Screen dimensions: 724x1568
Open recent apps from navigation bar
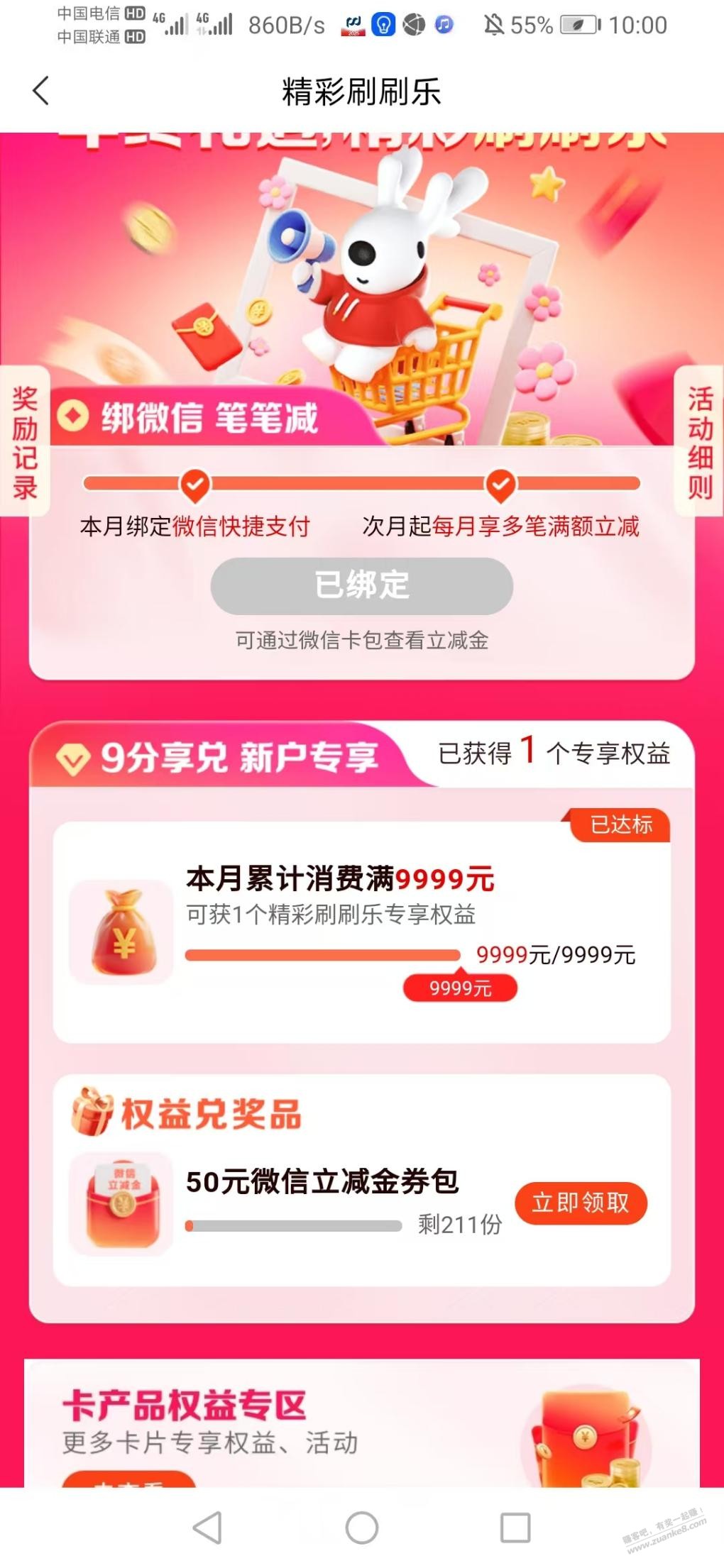(x=515, y=1528)
